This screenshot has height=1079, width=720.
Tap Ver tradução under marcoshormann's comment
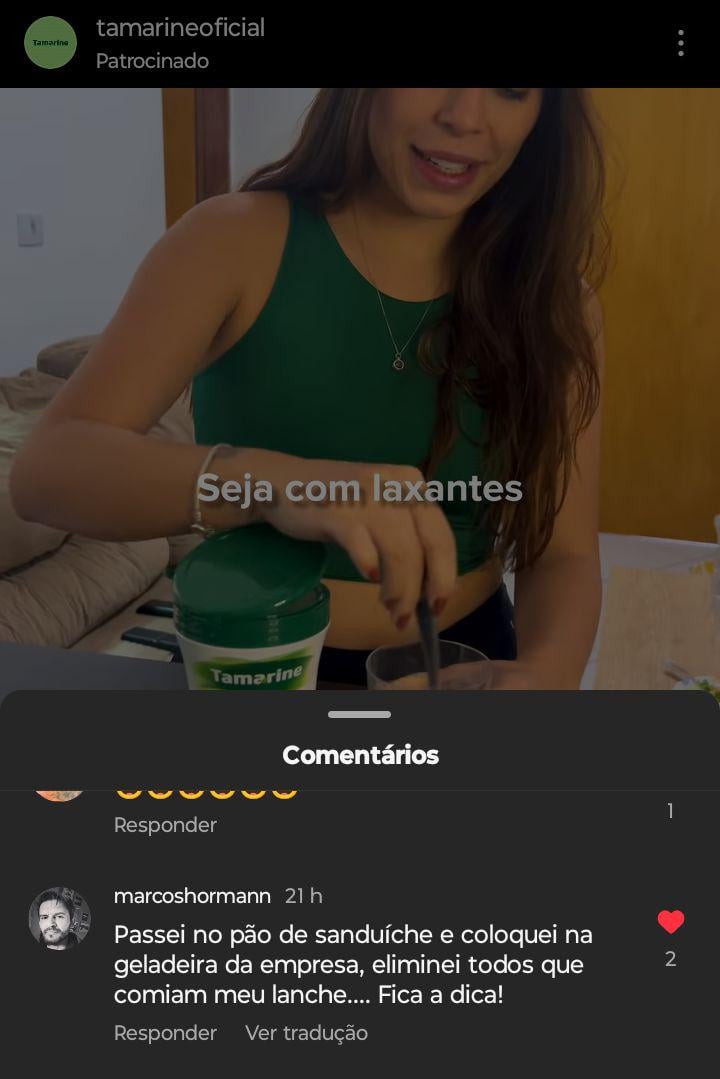pos(306,1033)
